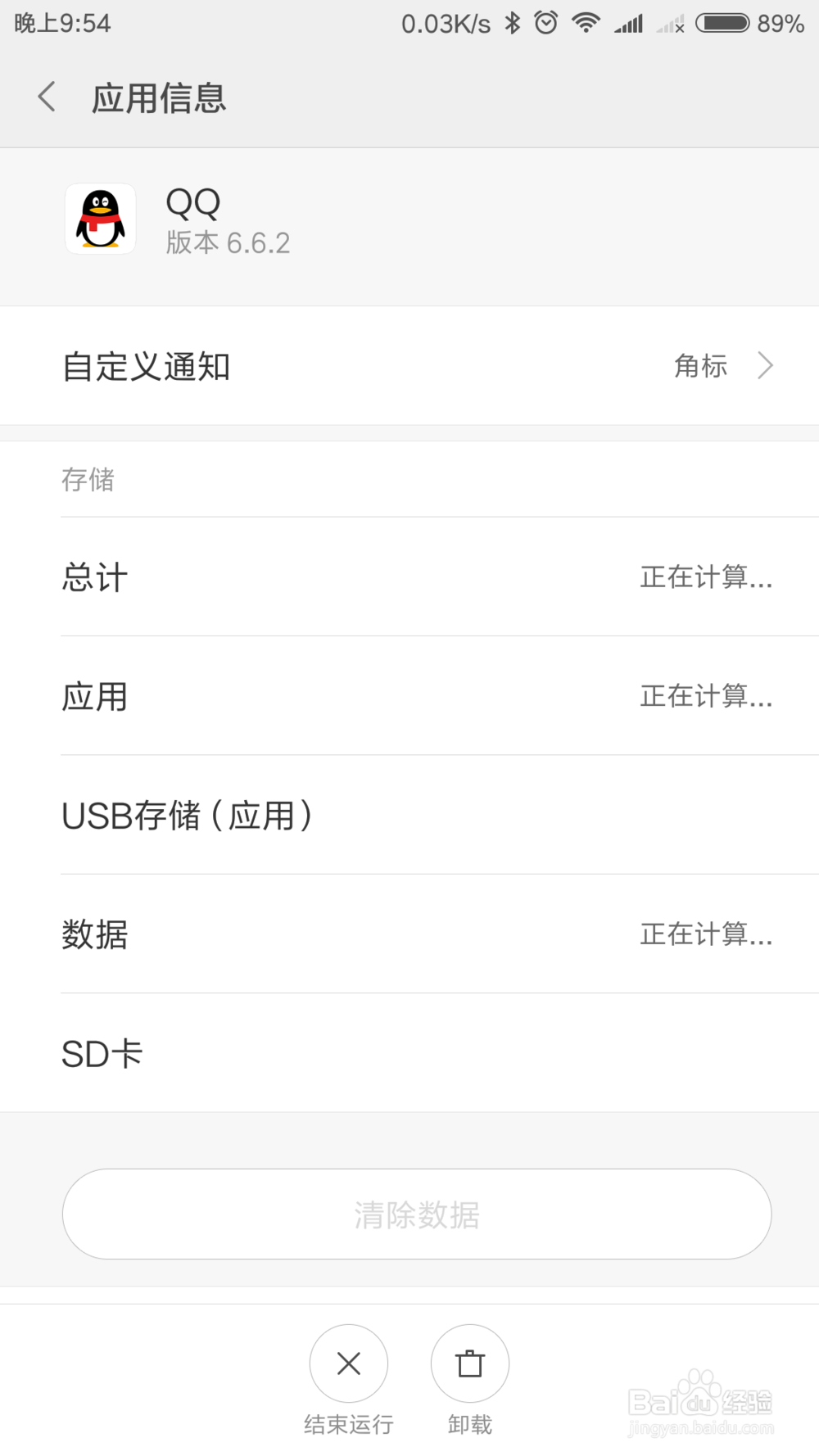
Task: Tap the 卸载 trash can icon
Action: point(468,1363)
